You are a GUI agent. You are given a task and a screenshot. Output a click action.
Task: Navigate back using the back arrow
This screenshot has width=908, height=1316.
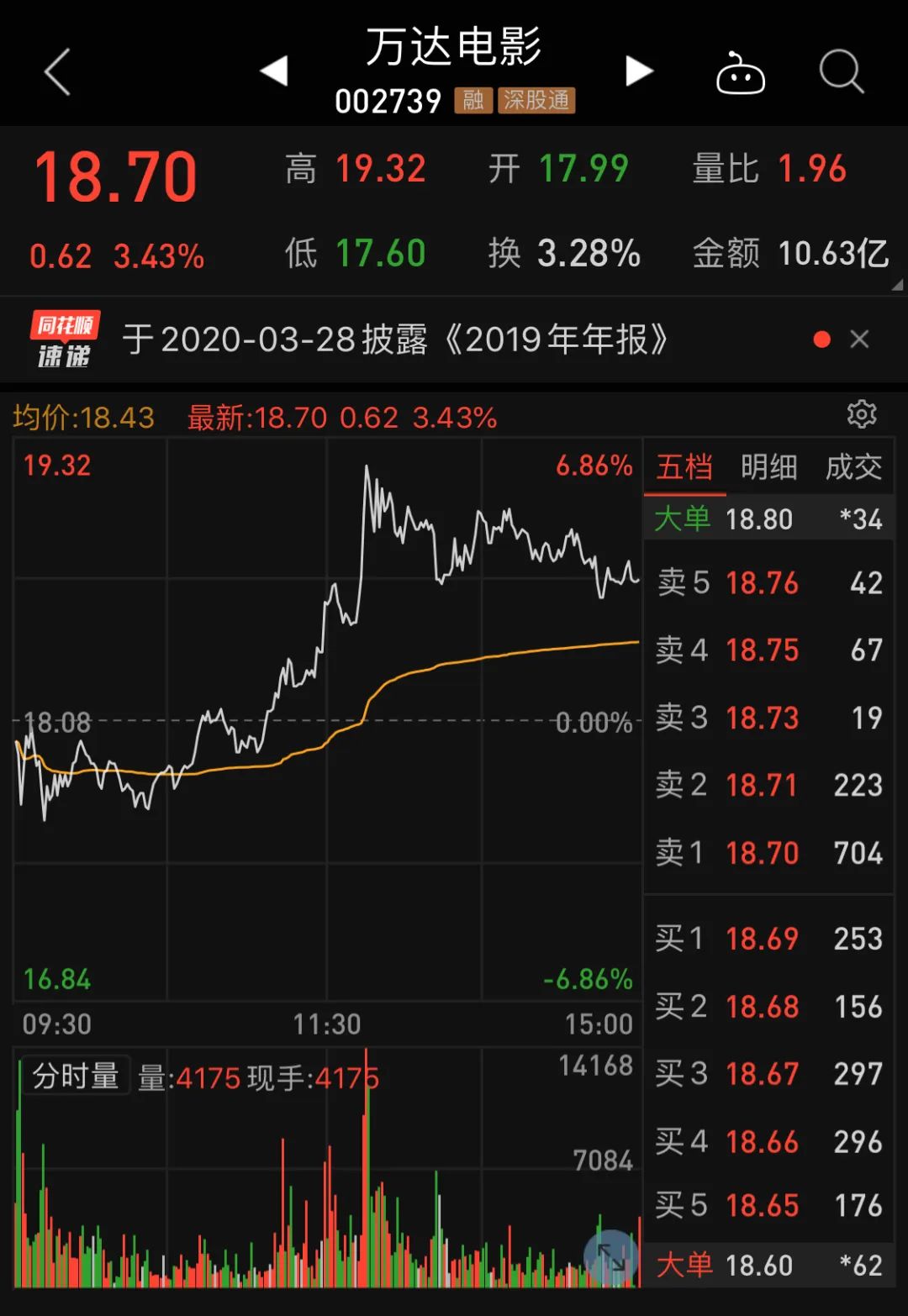[x=55, y=71]
